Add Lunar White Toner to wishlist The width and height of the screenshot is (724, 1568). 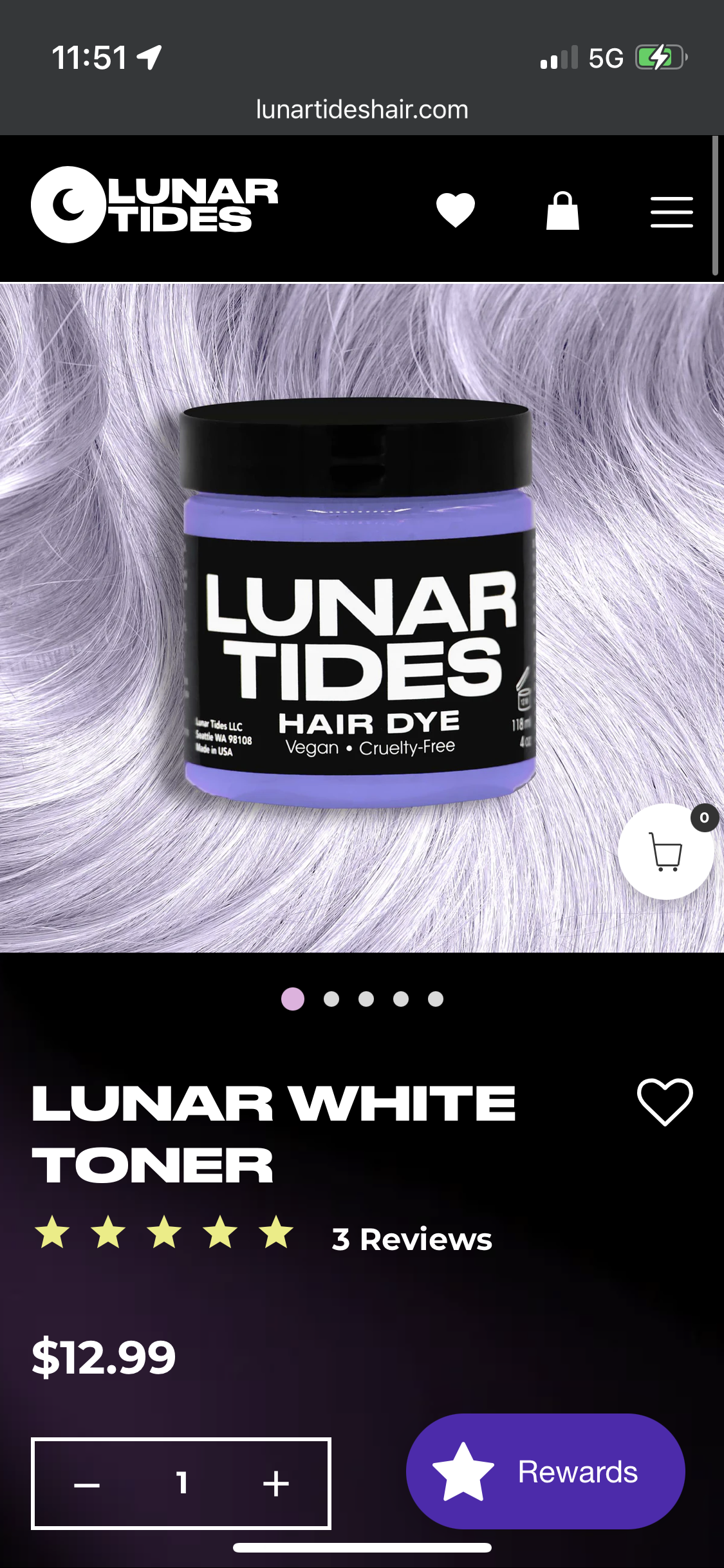click(665, 1102)
